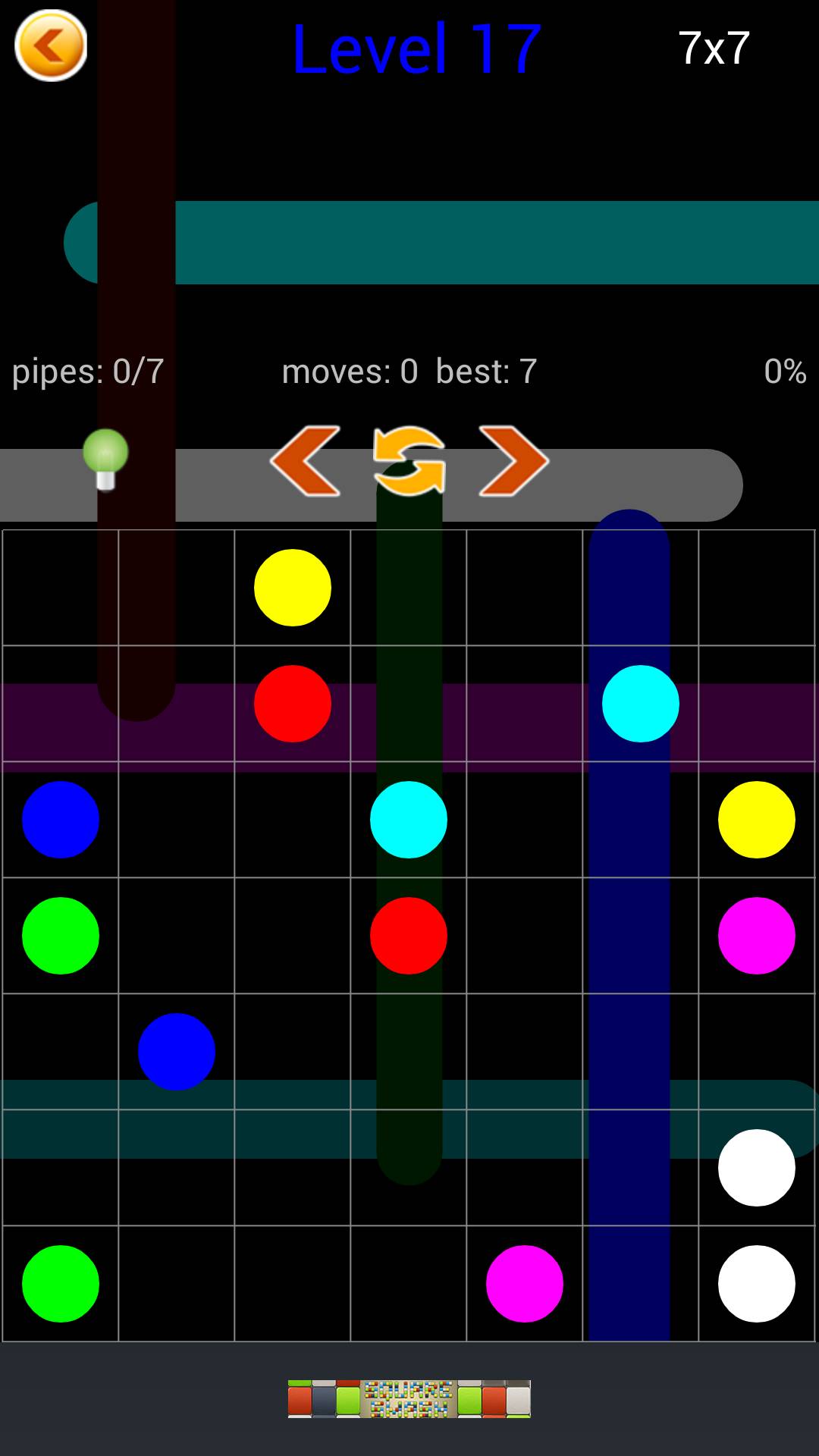Restart the current level
Viewport: 819px width, 1456px height.
(409, 461)
